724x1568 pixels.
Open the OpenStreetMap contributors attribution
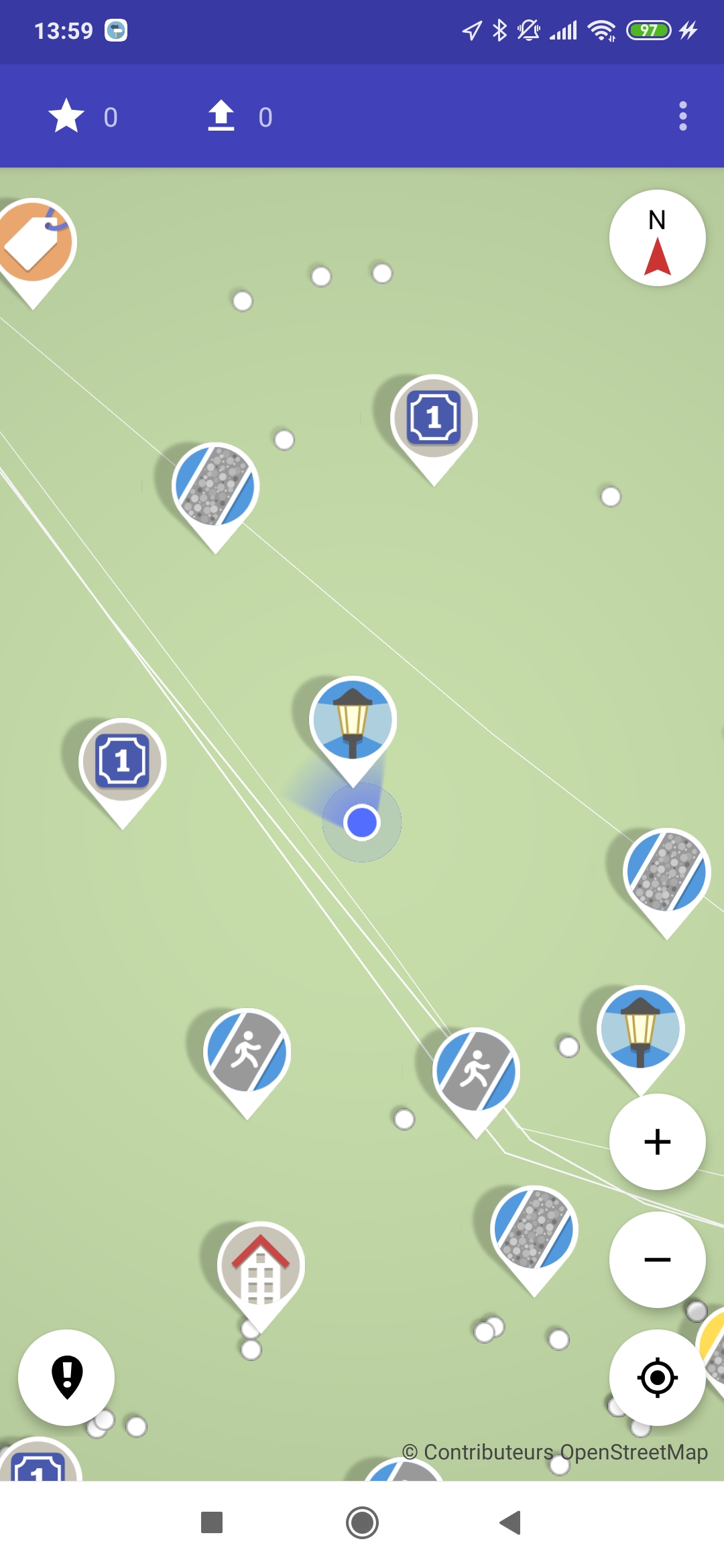coord(556,1452)
